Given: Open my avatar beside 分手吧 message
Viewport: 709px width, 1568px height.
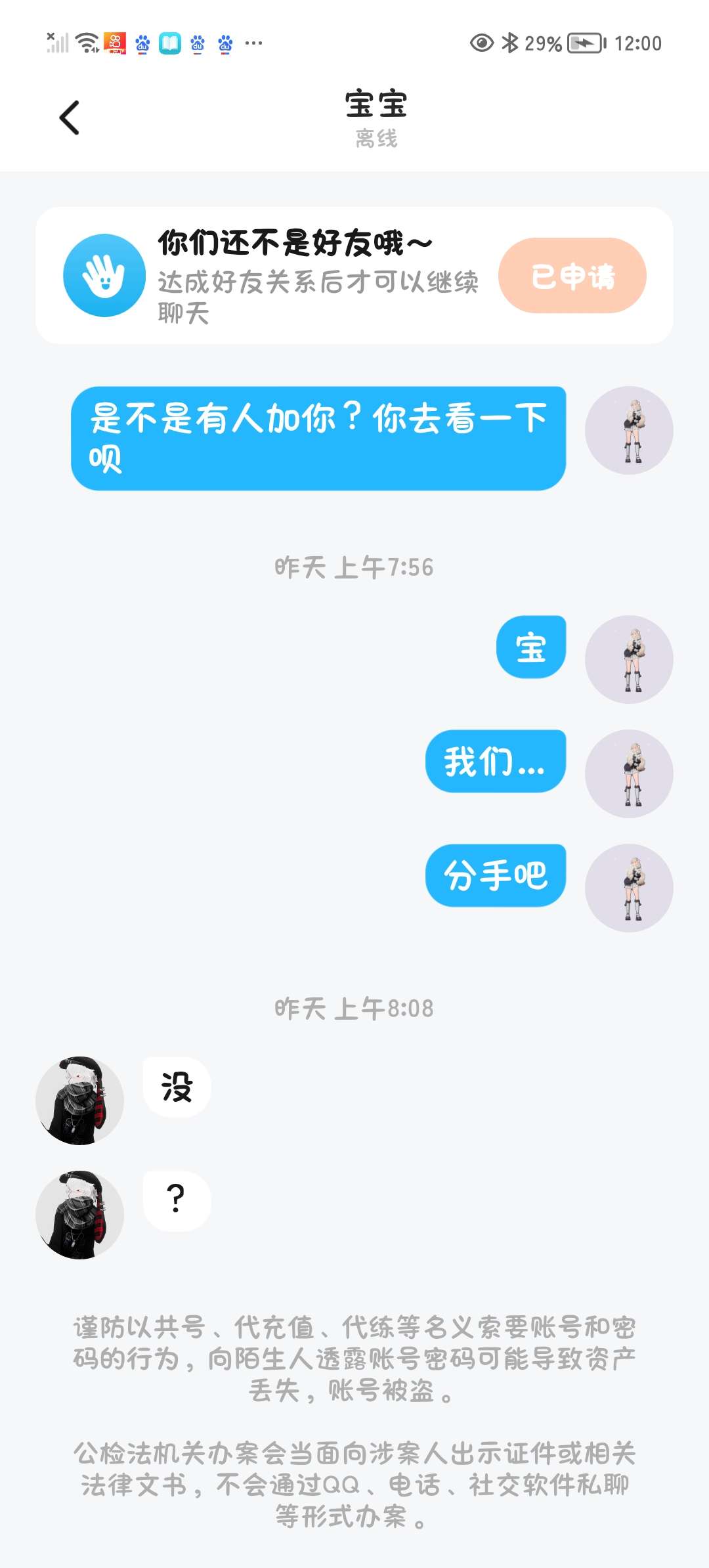Looking at the screenshot, I should click(x=628, y=888).
